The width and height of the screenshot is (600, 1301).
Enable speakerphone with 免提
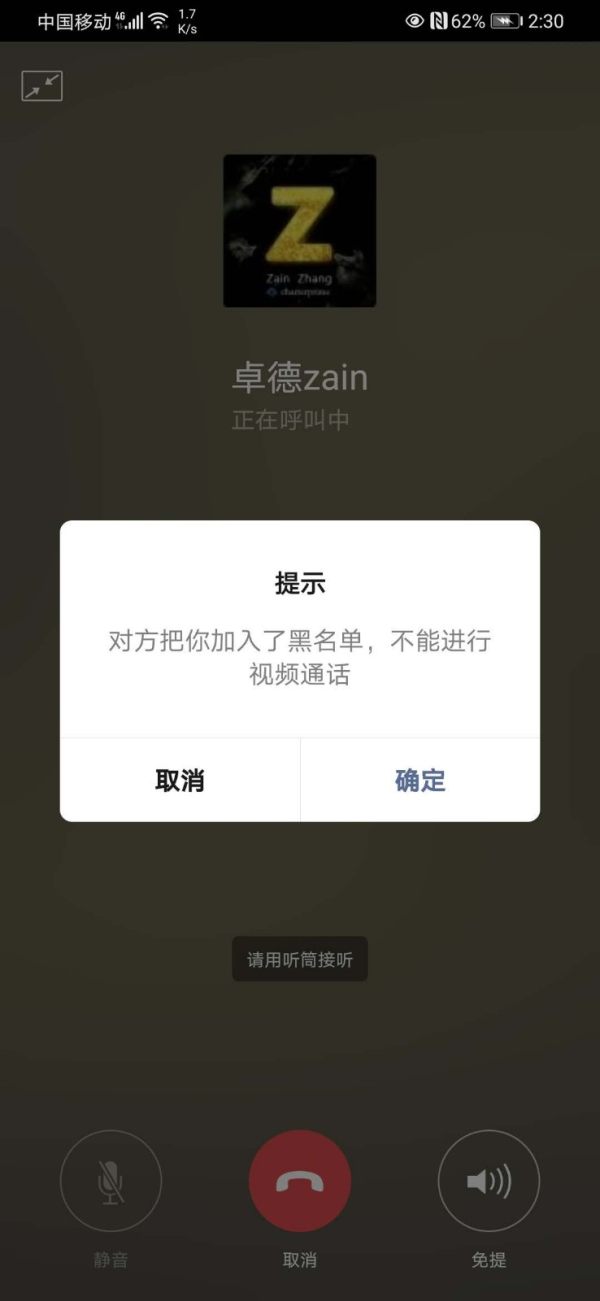489,1181
